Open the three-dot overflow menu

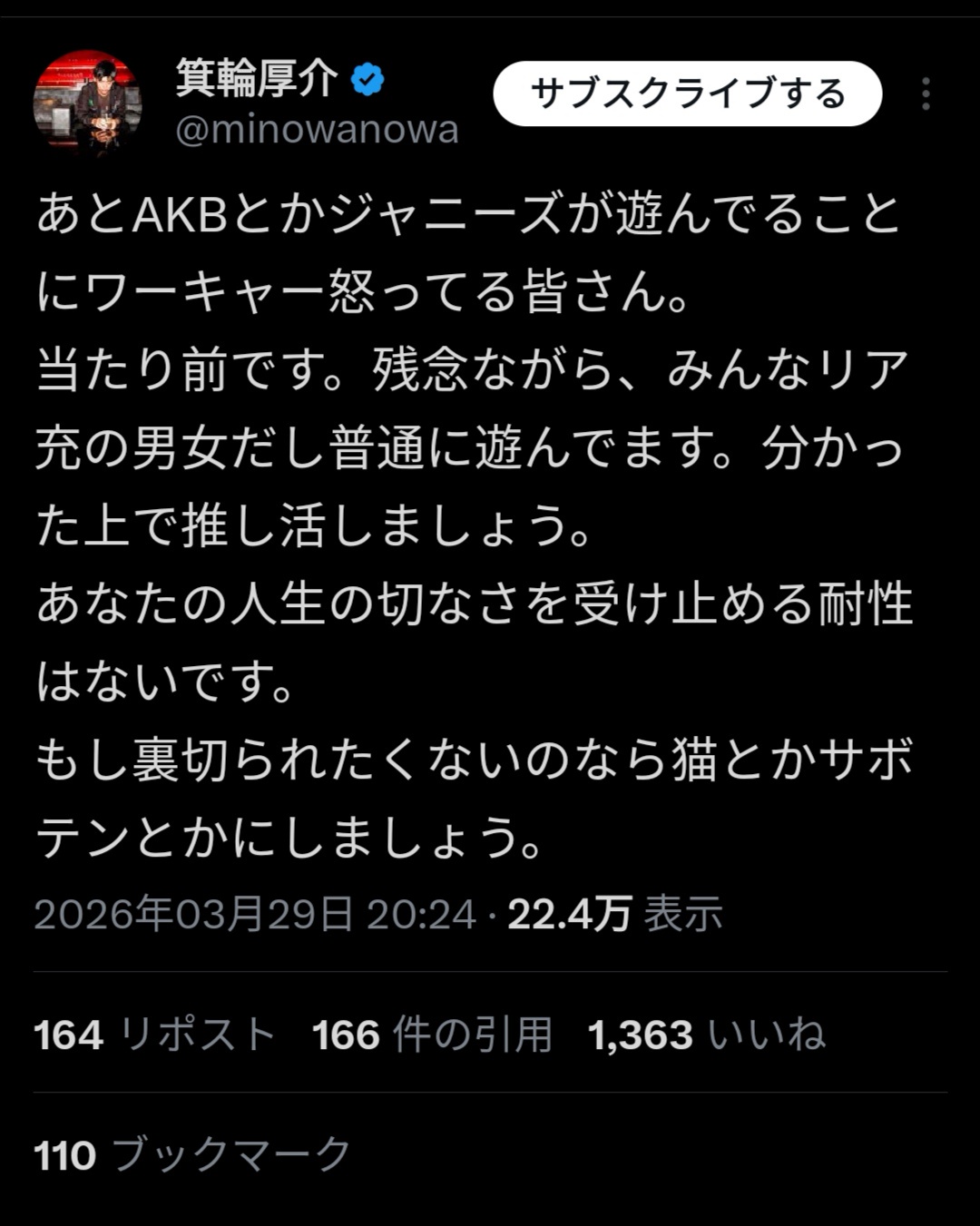pos(925,93)
